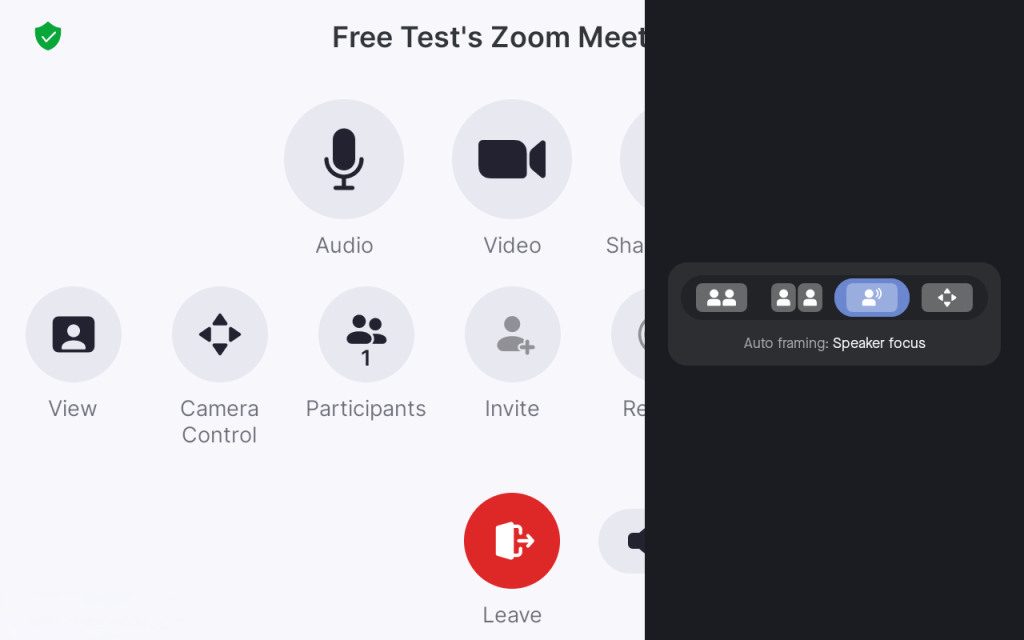The image size is (1024, 640).
Task: Toggle the Video camera button
Action: pyautogui.click(x=512, y=159)
